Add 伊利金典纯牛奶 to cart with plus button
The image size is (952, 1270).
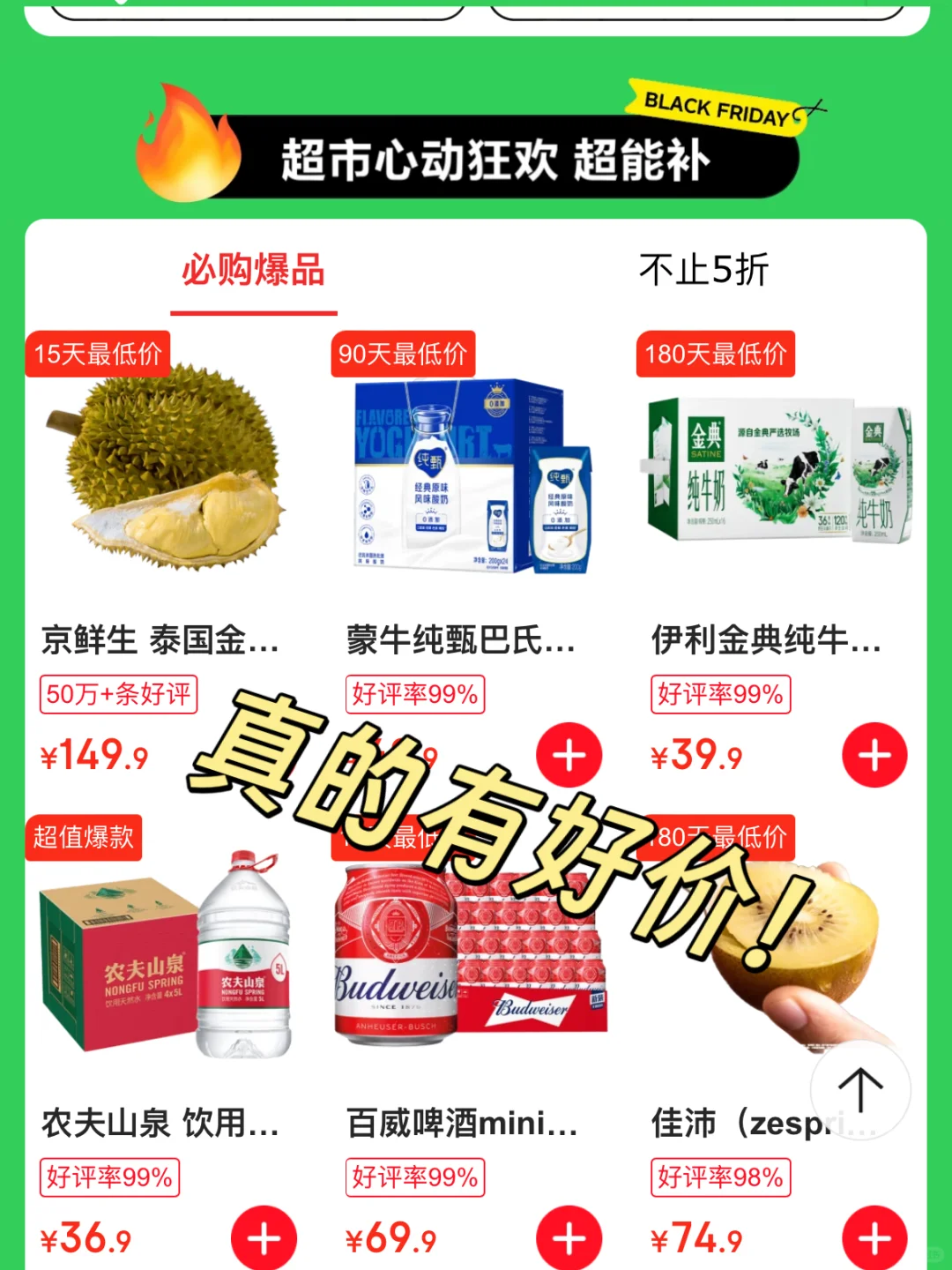click(874, 755)
